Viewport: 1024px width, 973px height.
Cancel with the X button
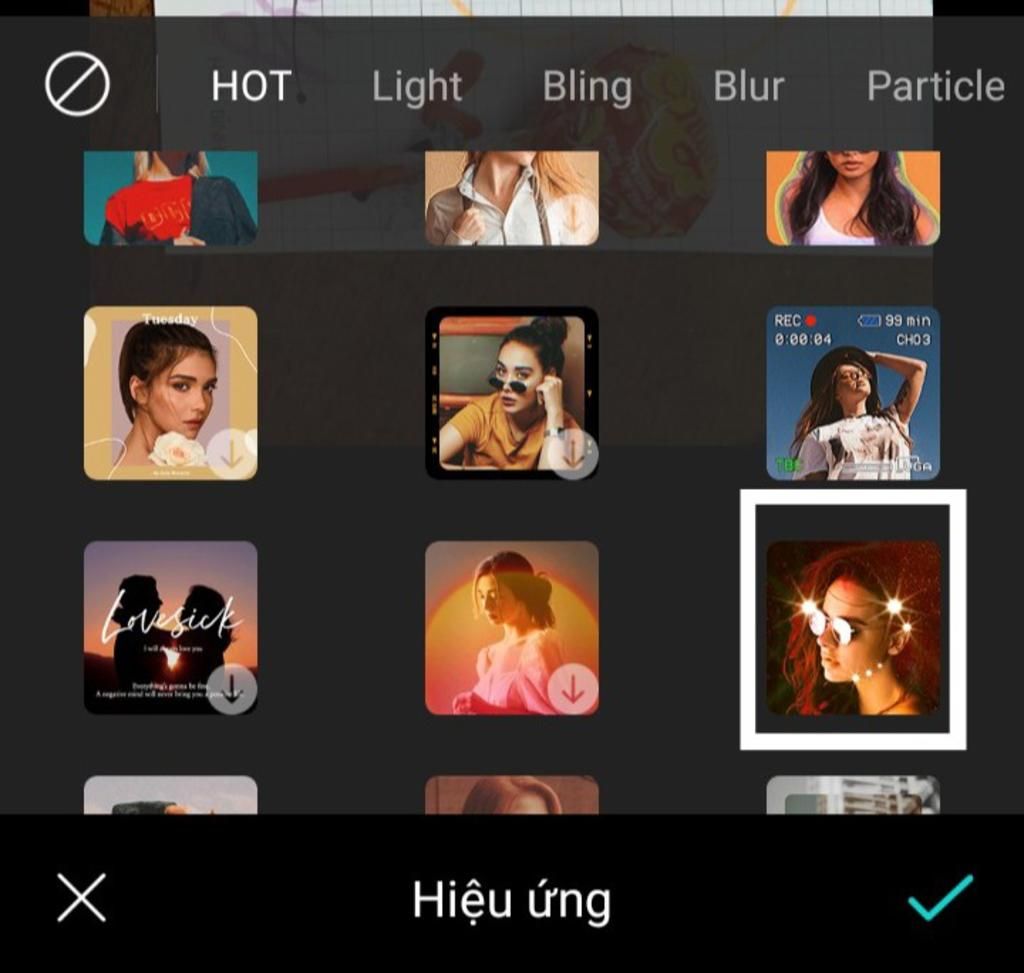(x=81, y=897)
